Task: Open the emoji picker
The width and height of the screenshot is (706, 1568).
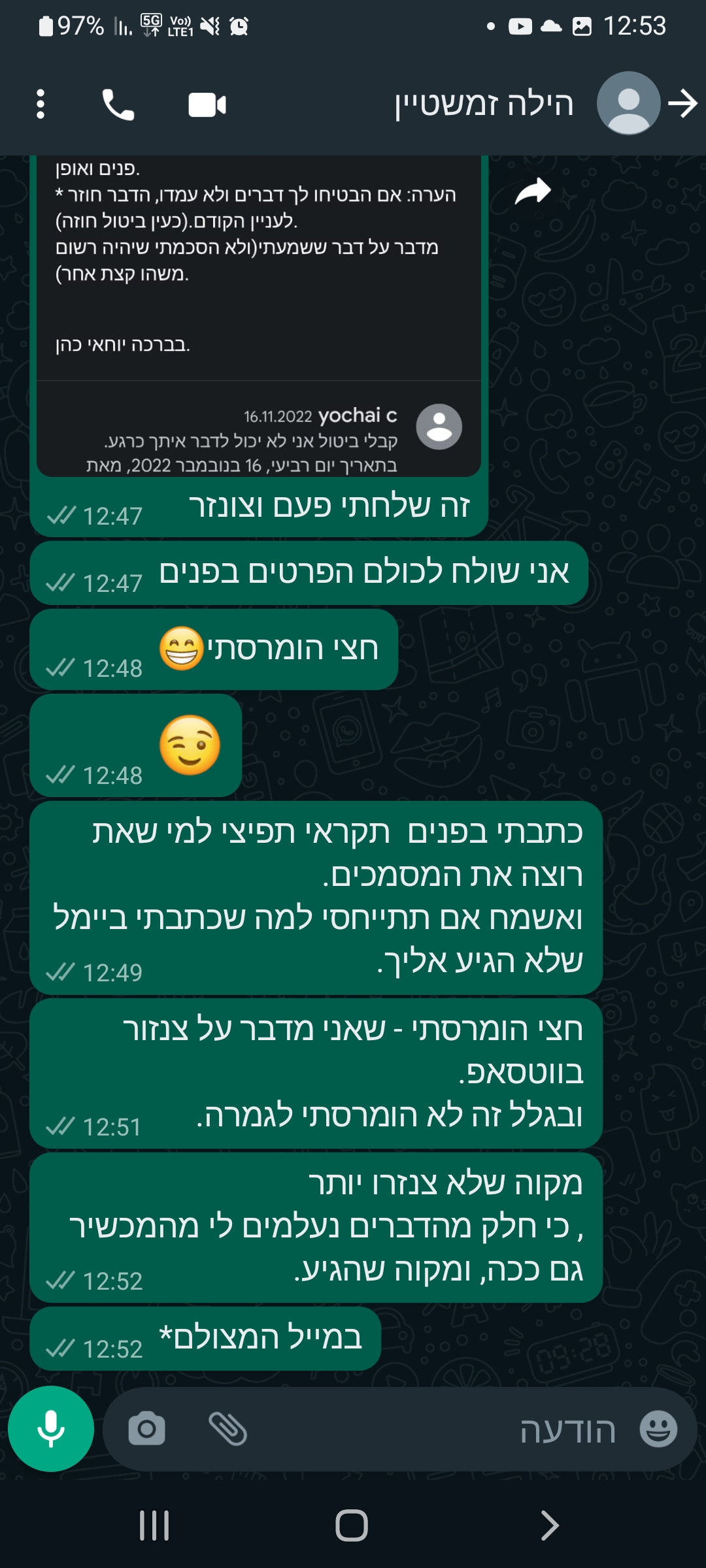Action: click(x=658, y=1429)
